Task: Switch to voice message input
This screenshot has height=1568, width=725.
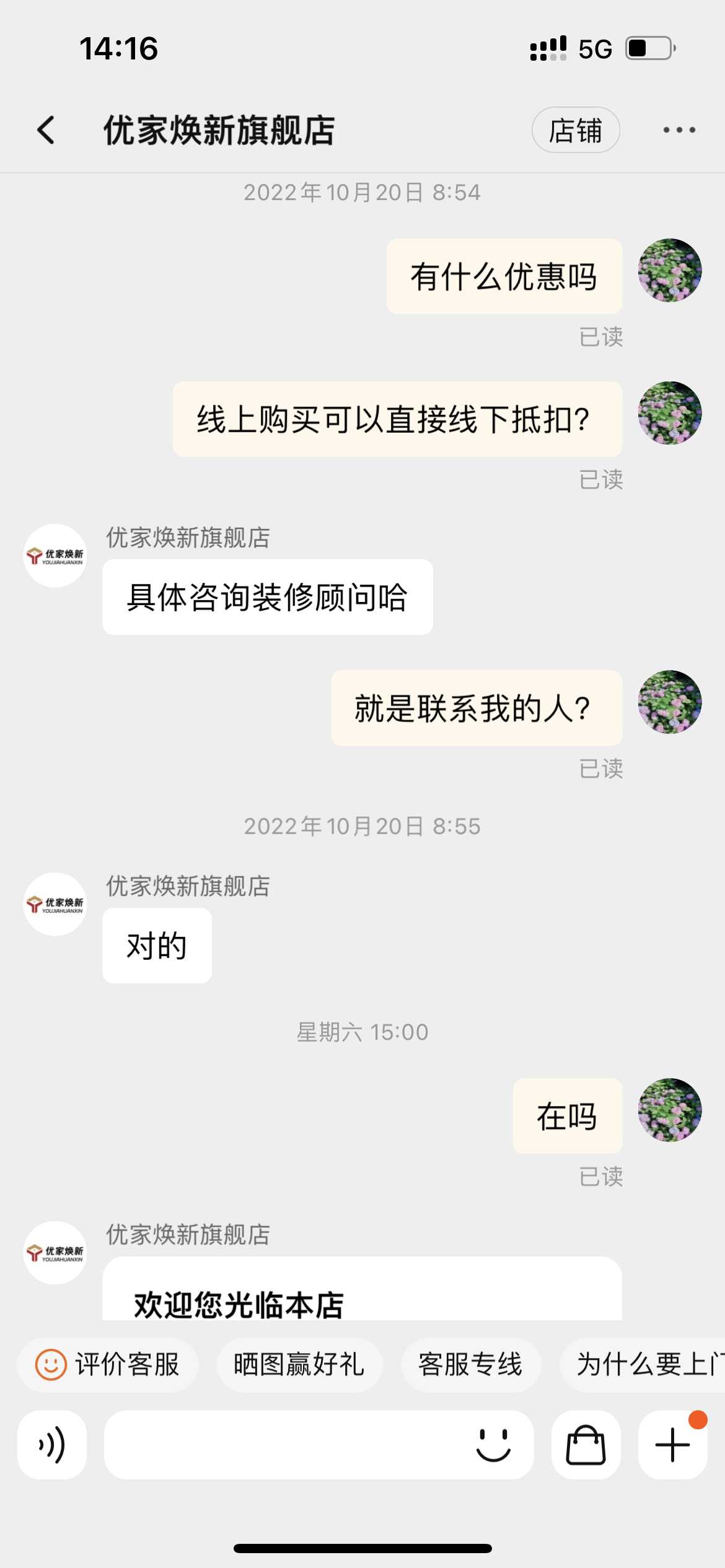Action: (x=52, y=1445)
